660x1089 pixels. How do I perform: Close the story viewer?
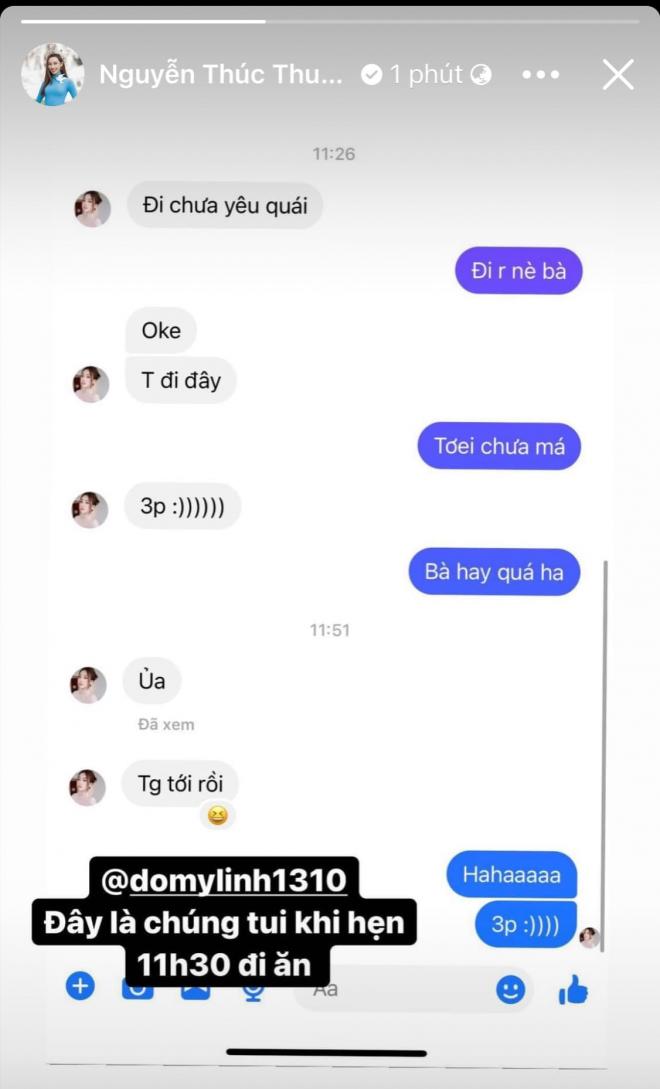point(618,74)
